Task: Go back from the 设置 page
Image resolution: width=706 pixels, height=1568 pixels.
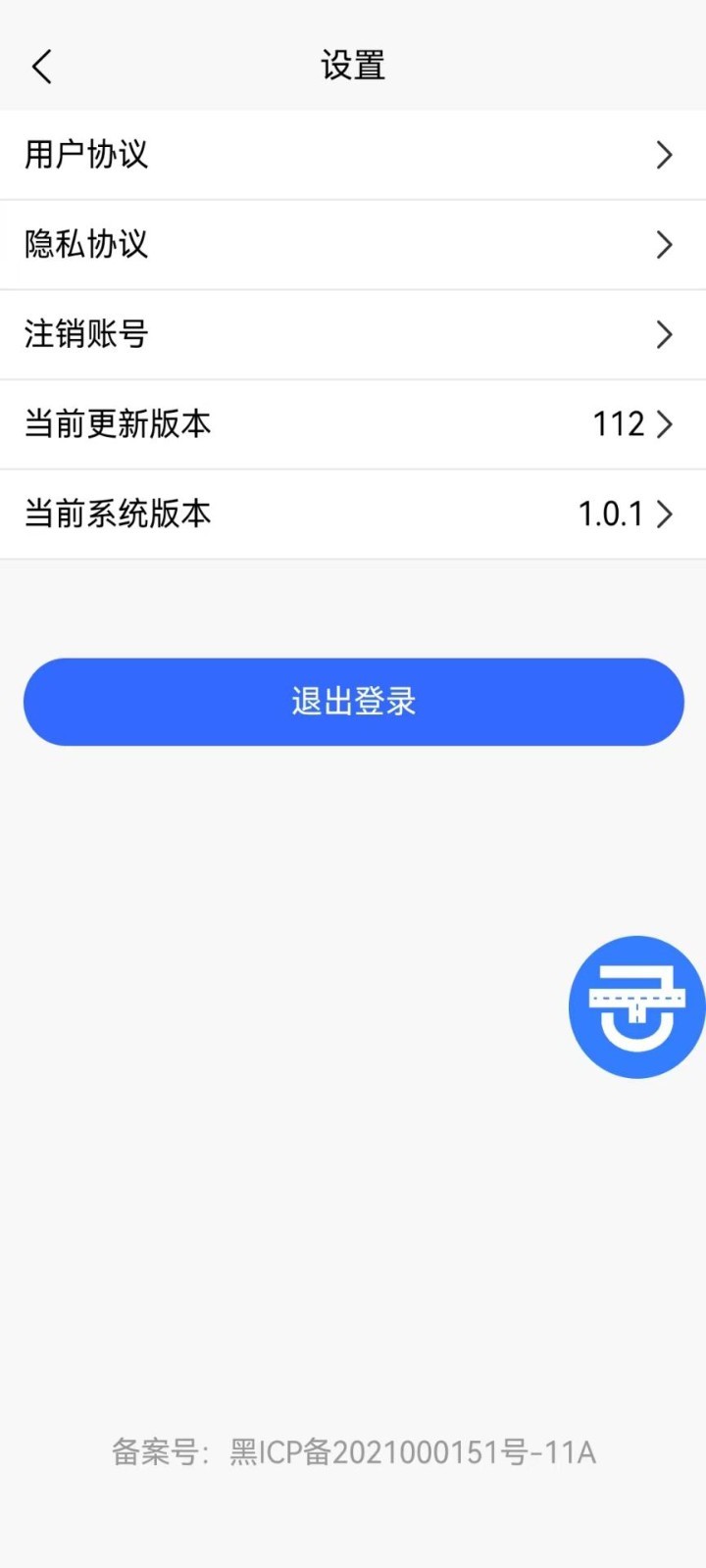Action: [41, 67]
